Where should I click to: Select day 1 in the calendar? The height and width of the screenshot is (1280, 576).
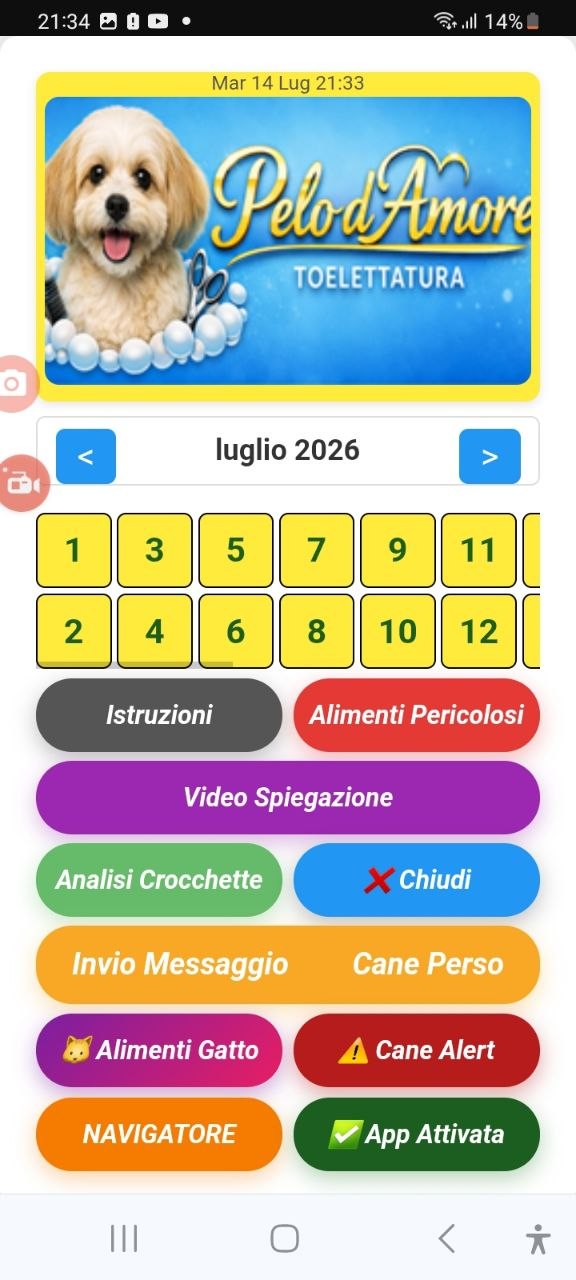click(x=74, y=550)
